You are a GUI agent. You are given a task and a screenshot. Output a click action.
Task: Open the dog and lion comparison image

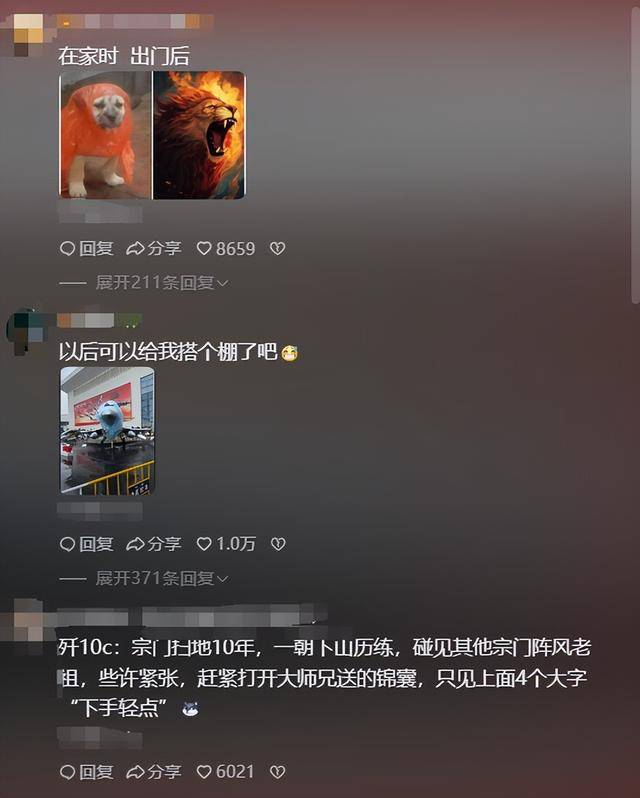pyautogui.click(x=152, y=134)
